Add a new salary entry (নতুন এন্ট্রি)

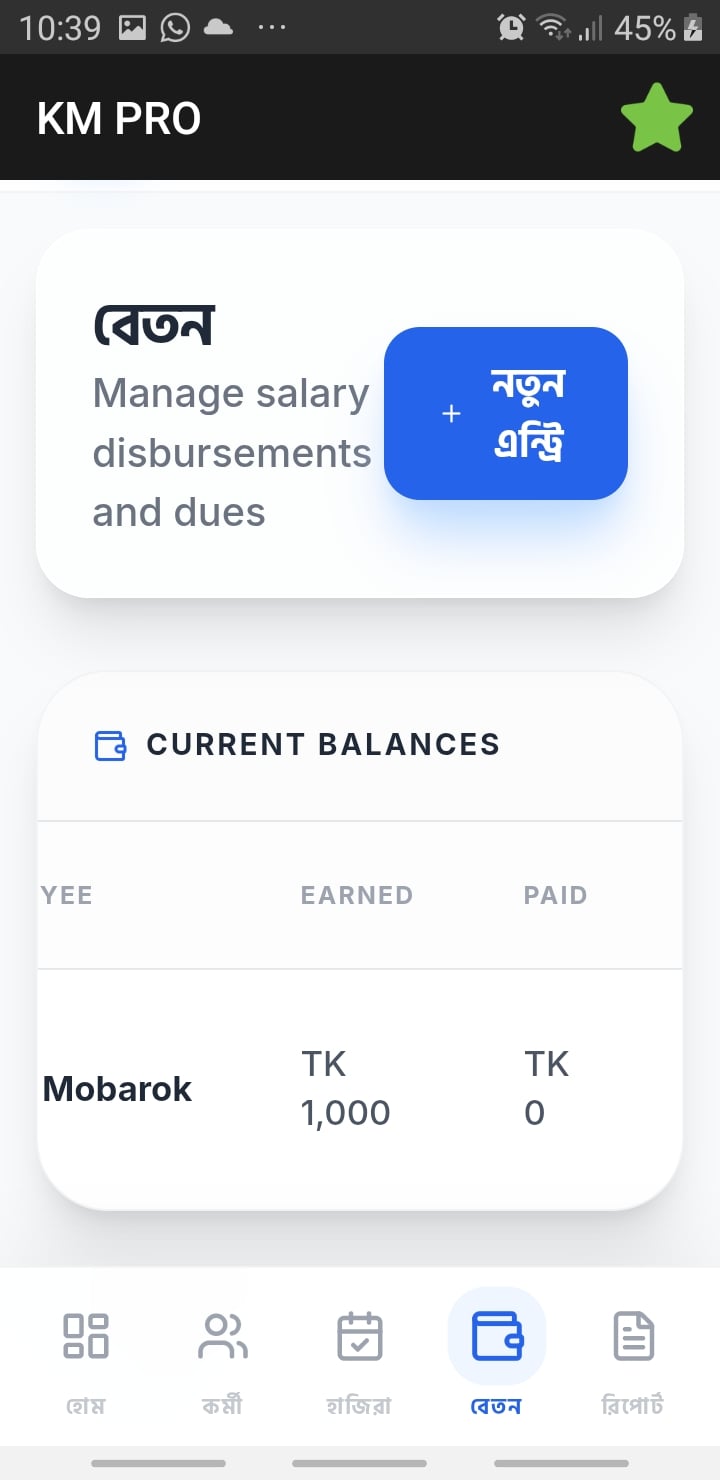point(506,413)
